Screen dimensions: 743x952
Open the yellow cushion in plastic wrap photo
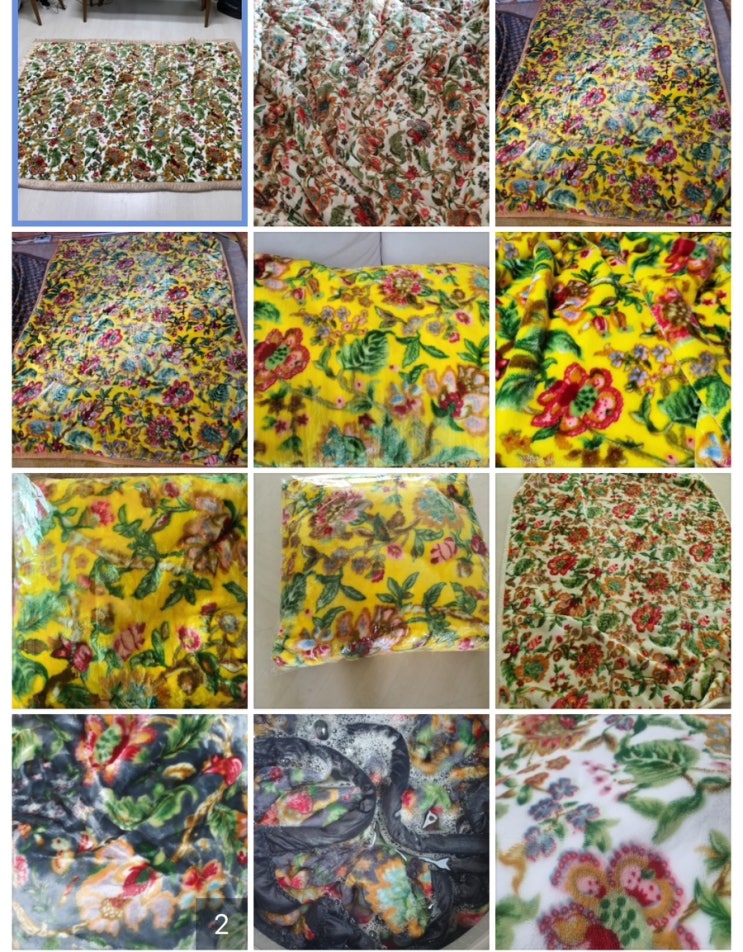371,591
